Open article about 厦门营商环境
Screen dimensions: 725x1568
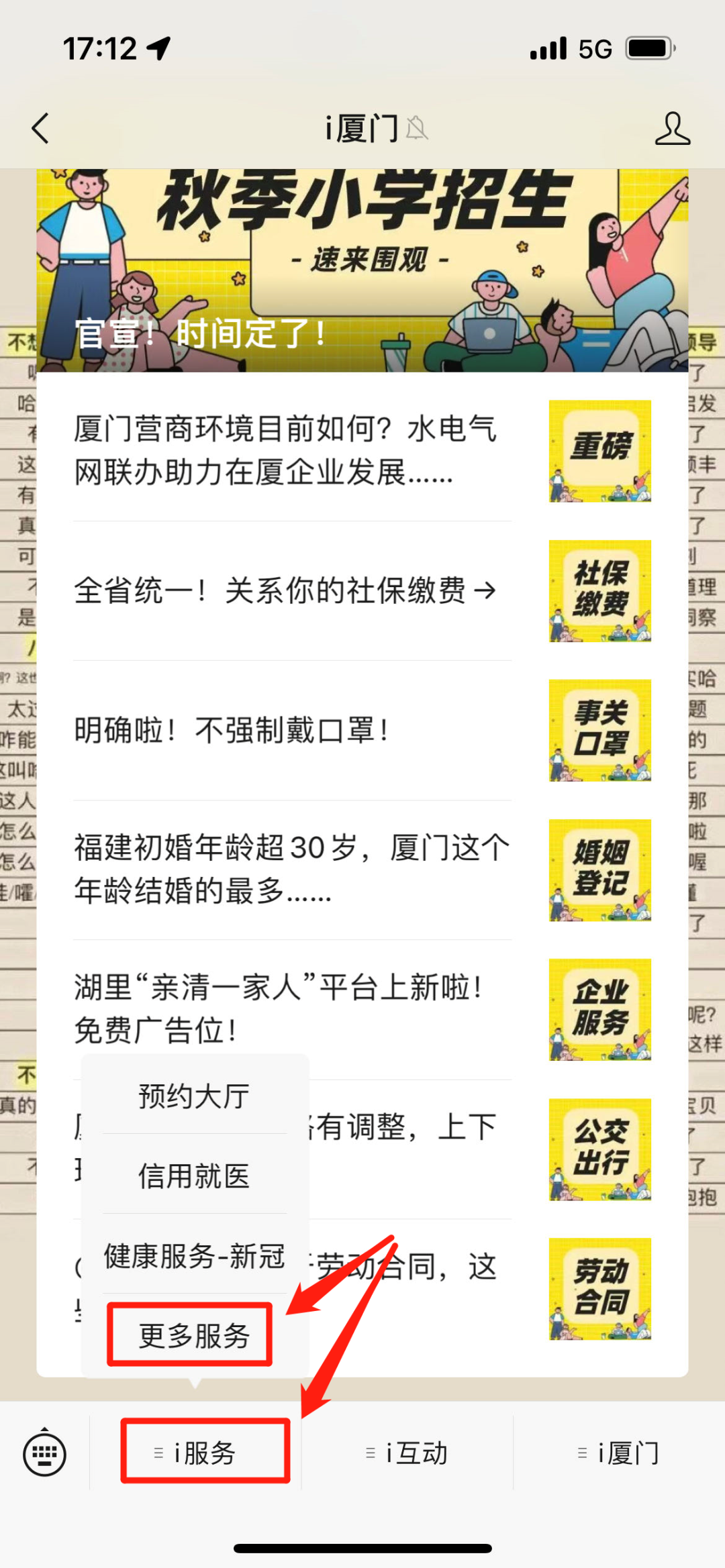285,450
